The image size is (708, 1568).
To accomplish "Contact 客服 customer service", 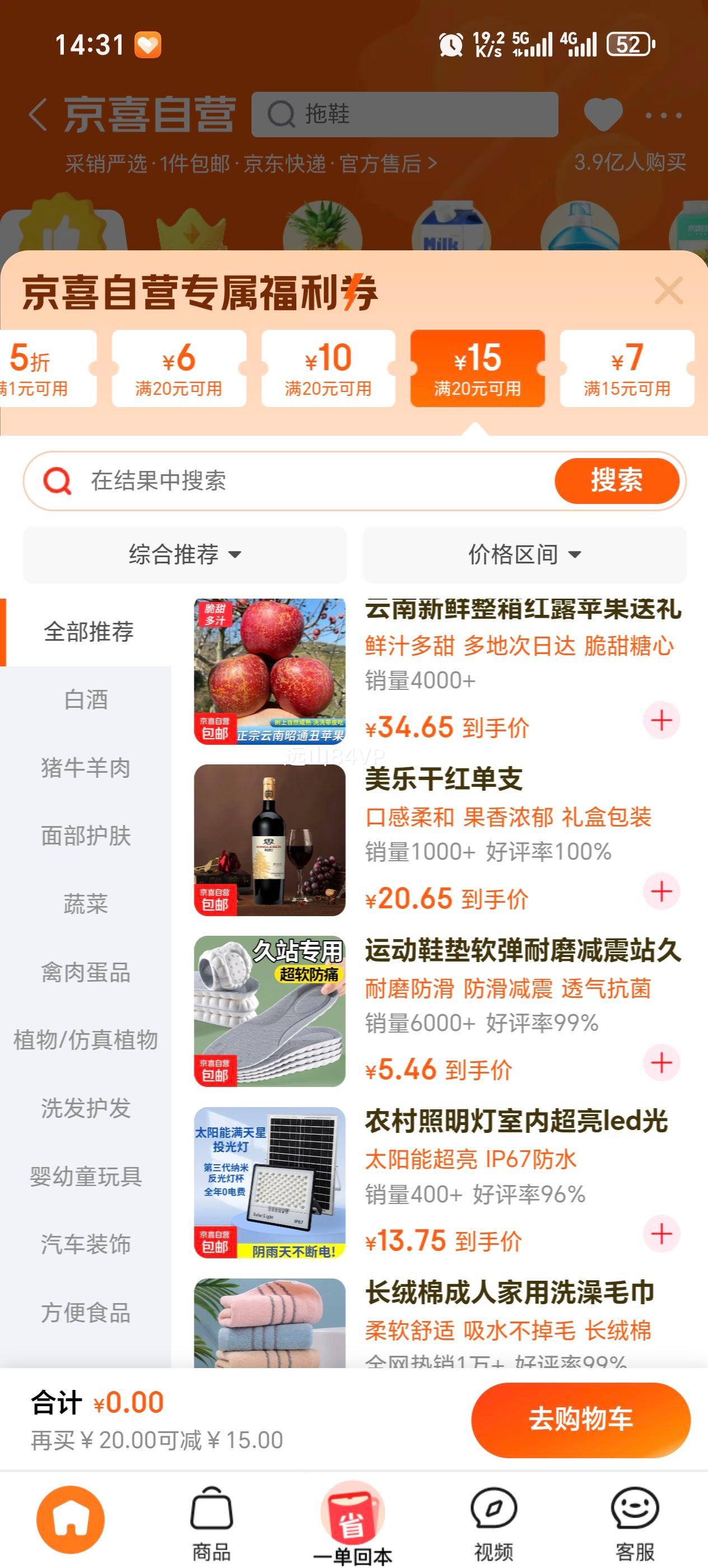I will tap(634, 1522).
